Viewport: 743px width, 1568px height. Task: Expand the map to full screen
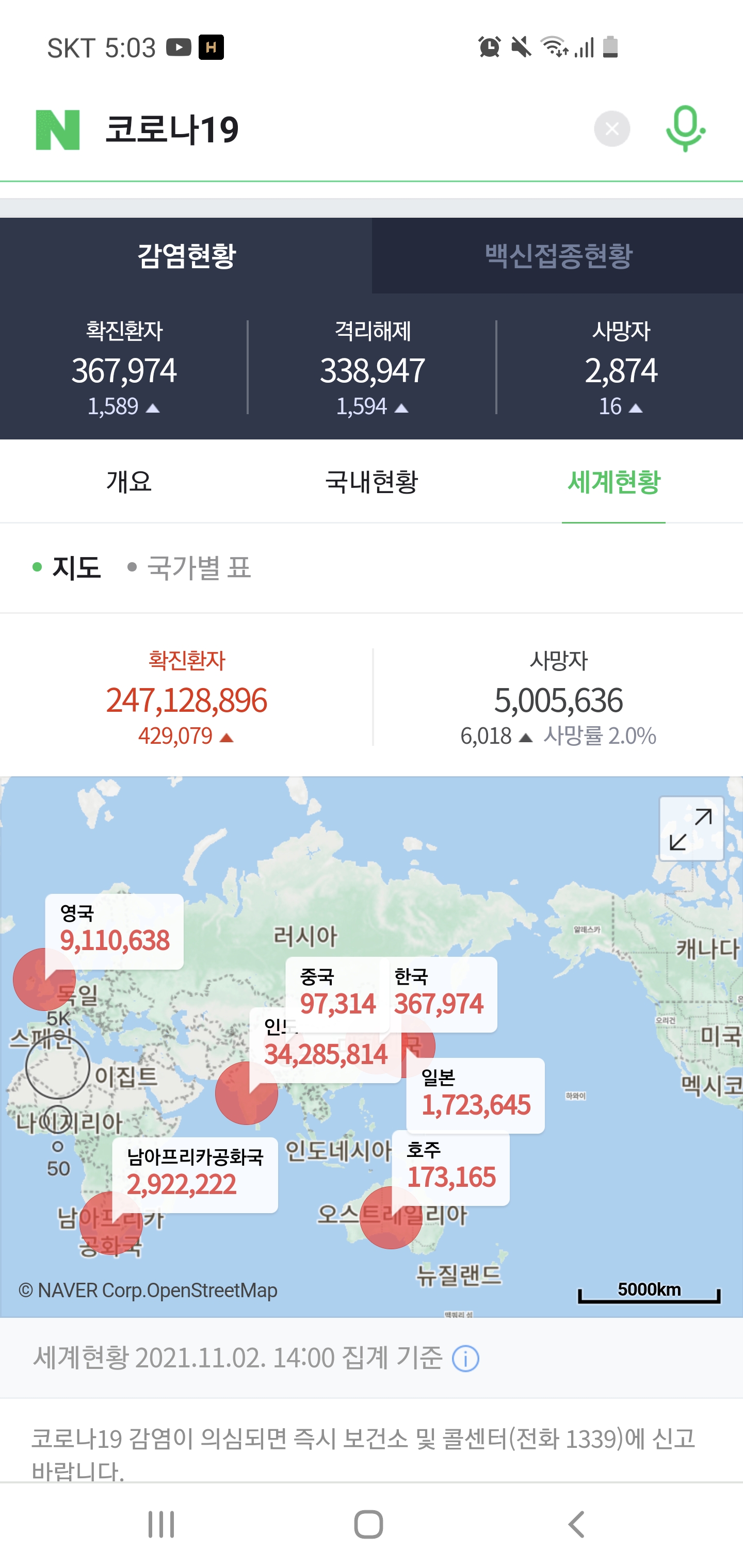click(x=691, y=828)
